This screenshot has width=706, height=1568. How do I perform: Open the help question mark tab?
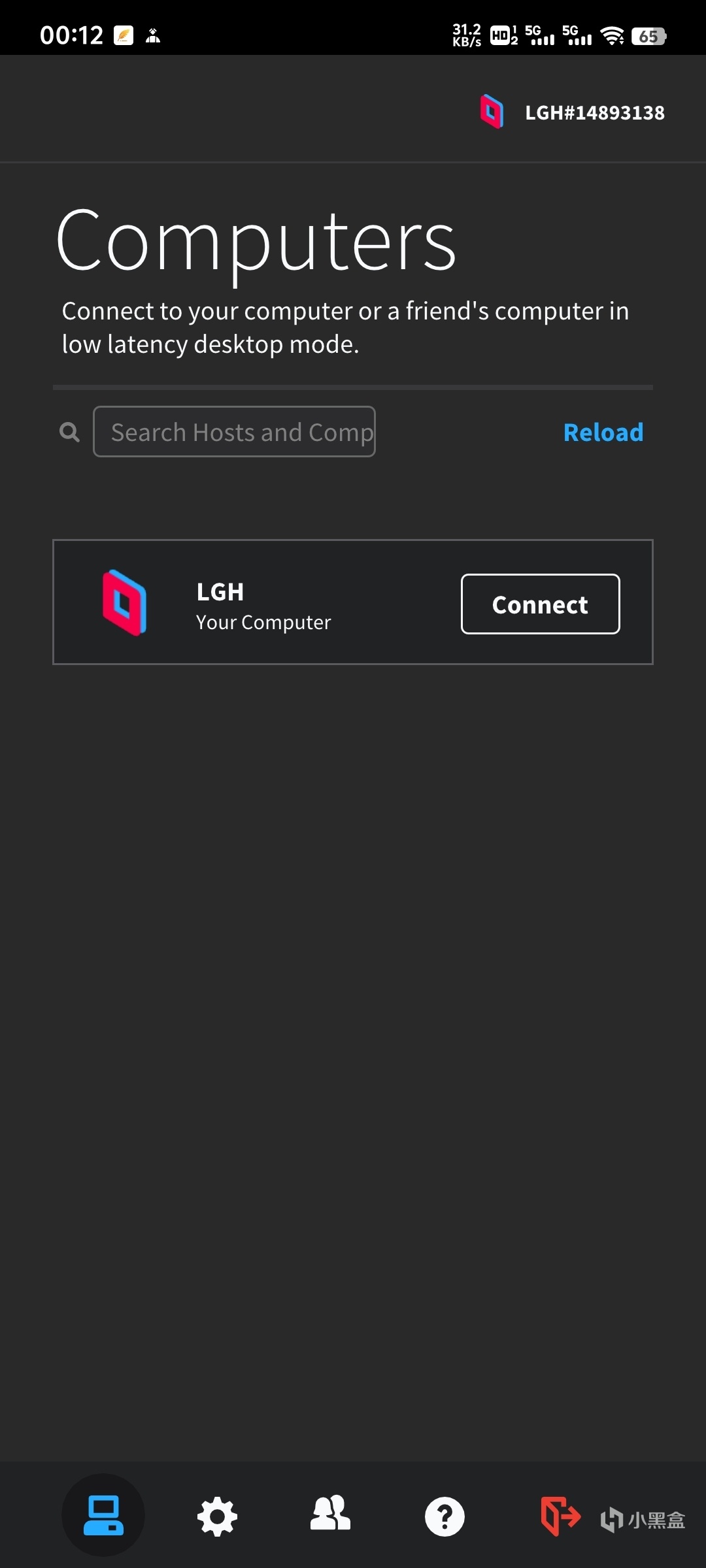pos(445,1516)
